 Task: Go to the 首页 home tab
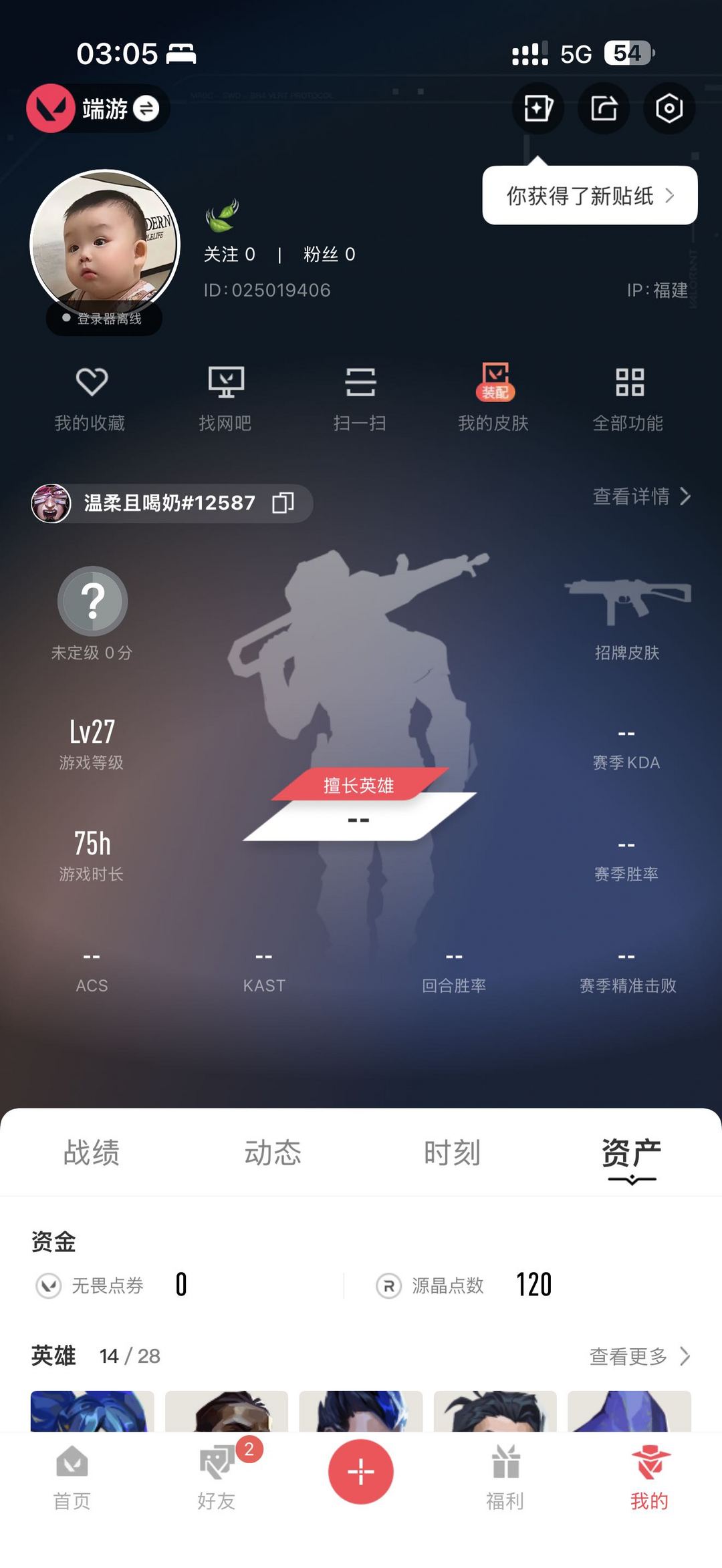(x=72, y=1478)
